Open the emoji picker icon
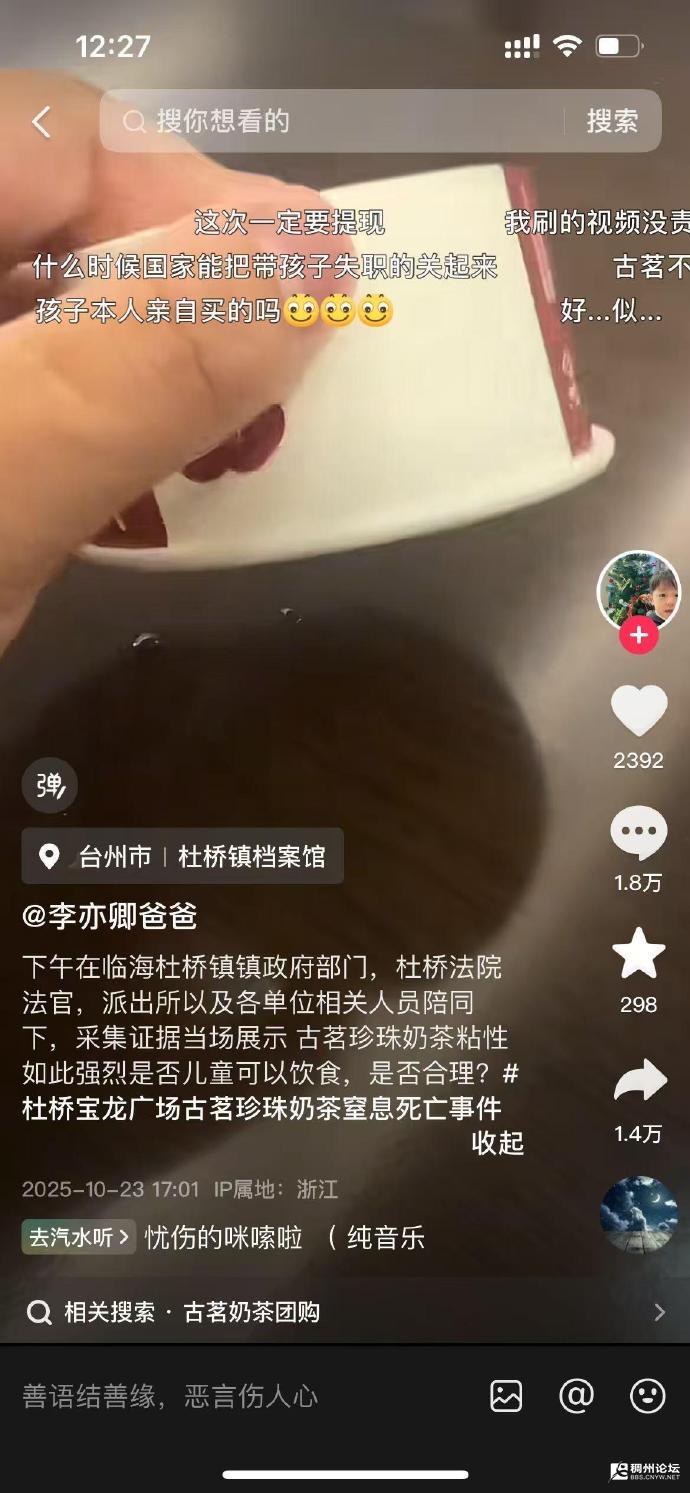The height and width of the screenshot is (1493, 690). [x=647, y=1396]
